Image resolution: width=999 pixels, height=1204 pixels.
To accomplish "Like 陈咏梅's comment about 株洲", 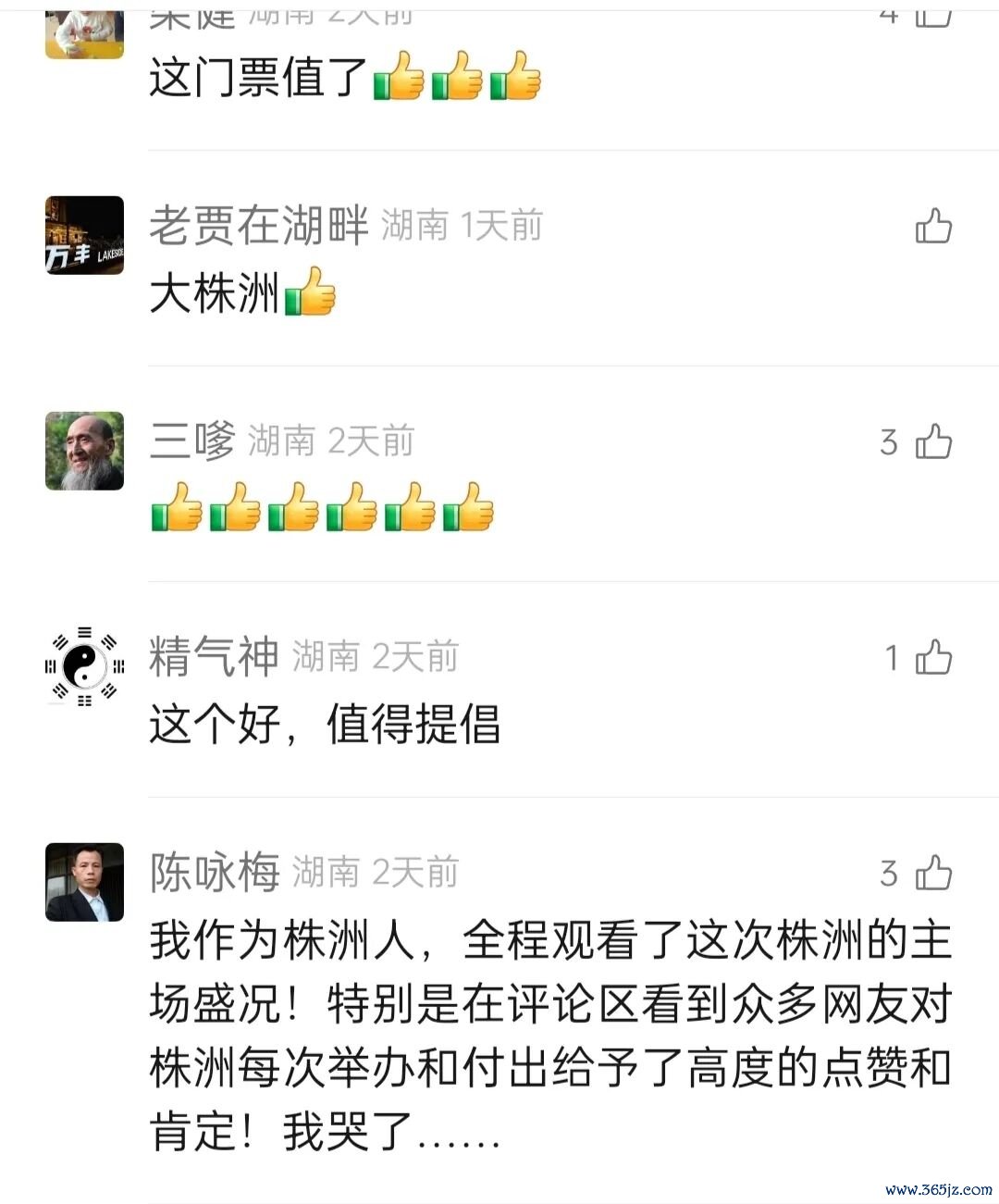I will tap(933, 873).
